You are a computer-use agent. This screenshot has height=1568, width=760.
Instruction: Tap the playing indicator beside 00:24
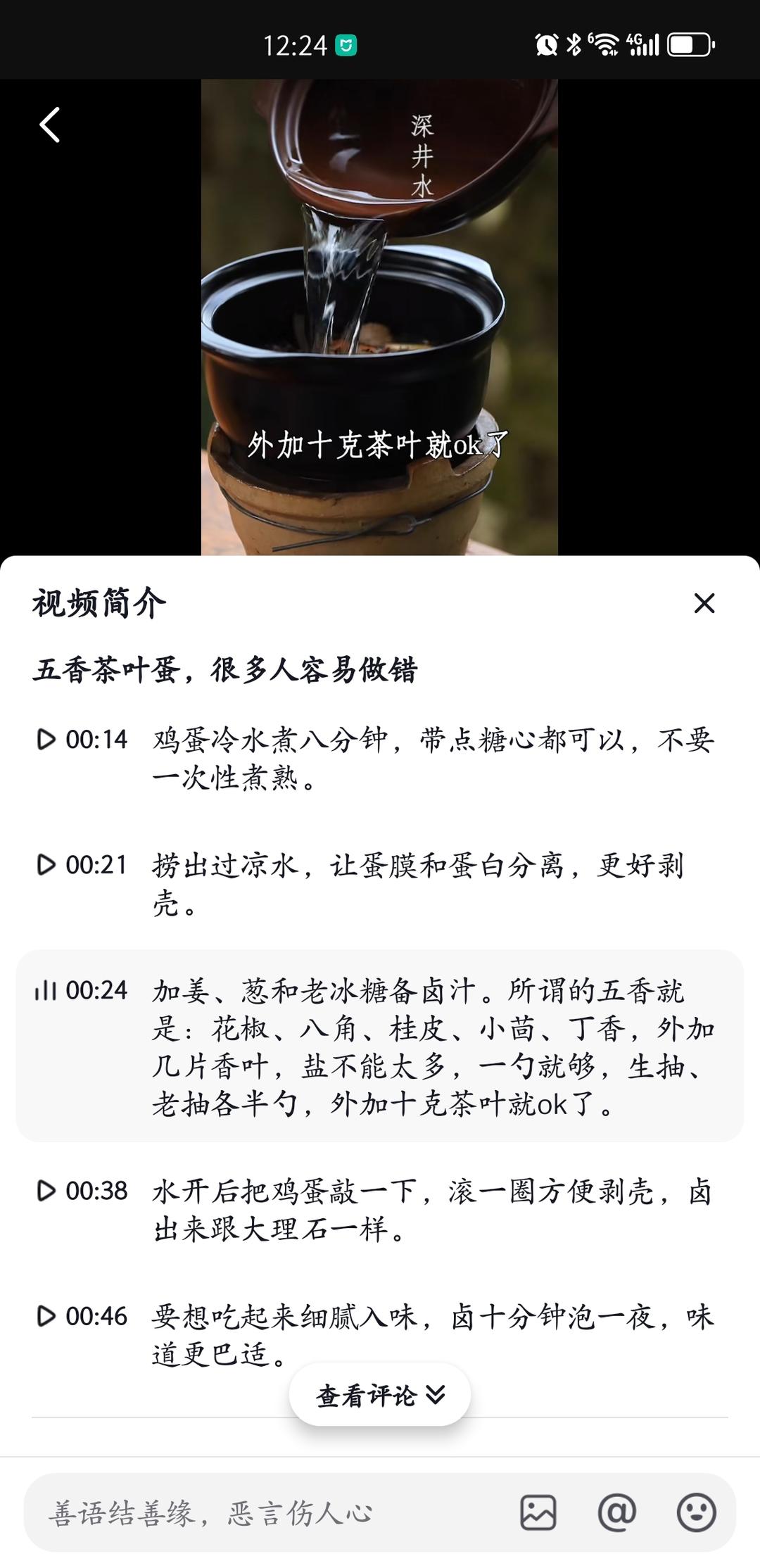pos(45,992)
